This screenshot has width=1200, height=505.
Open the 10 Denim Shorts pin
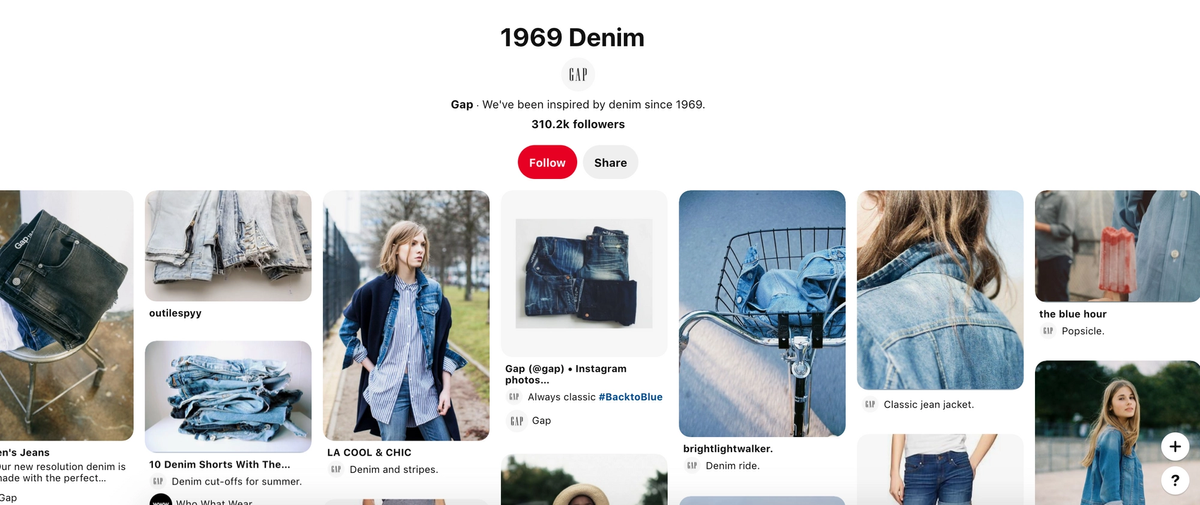[x=228, y=396]
